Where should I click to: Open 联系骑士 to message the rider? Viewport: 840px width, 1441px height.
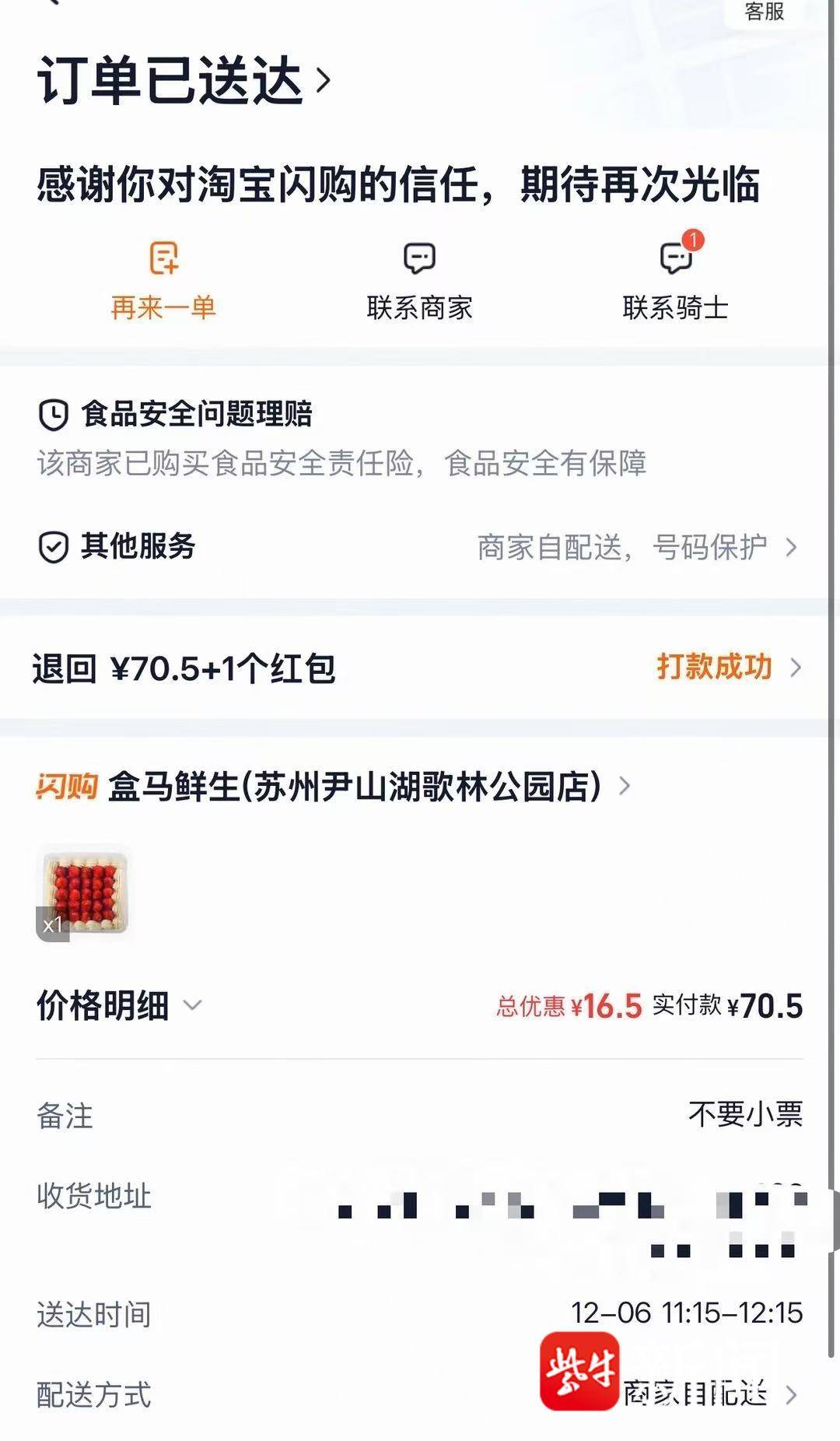point(675,282)
